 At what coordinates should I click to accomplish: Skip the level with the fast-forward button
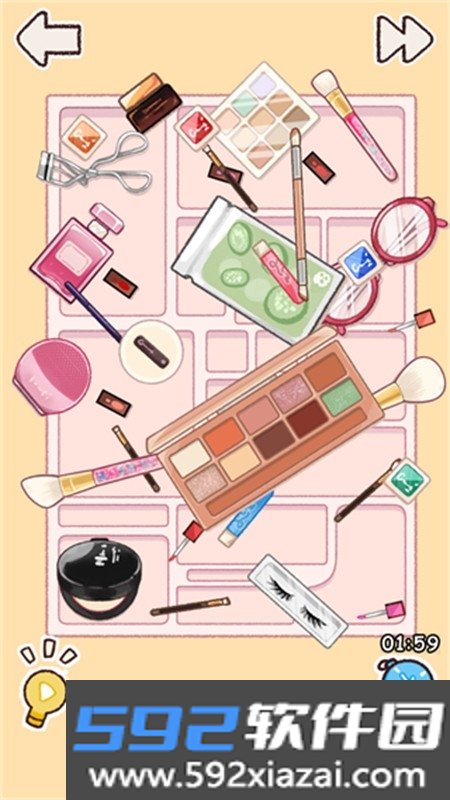pyautogui.click(x=405, y=40)
